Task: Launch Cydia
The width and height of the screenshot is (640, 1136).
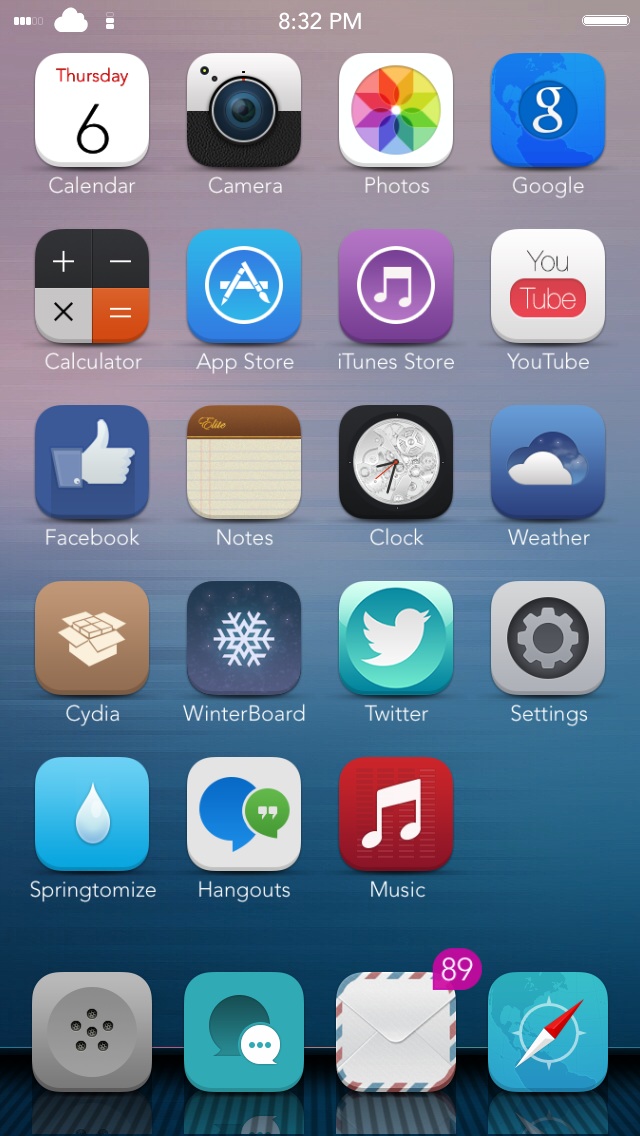Action: tap(92, 638)
